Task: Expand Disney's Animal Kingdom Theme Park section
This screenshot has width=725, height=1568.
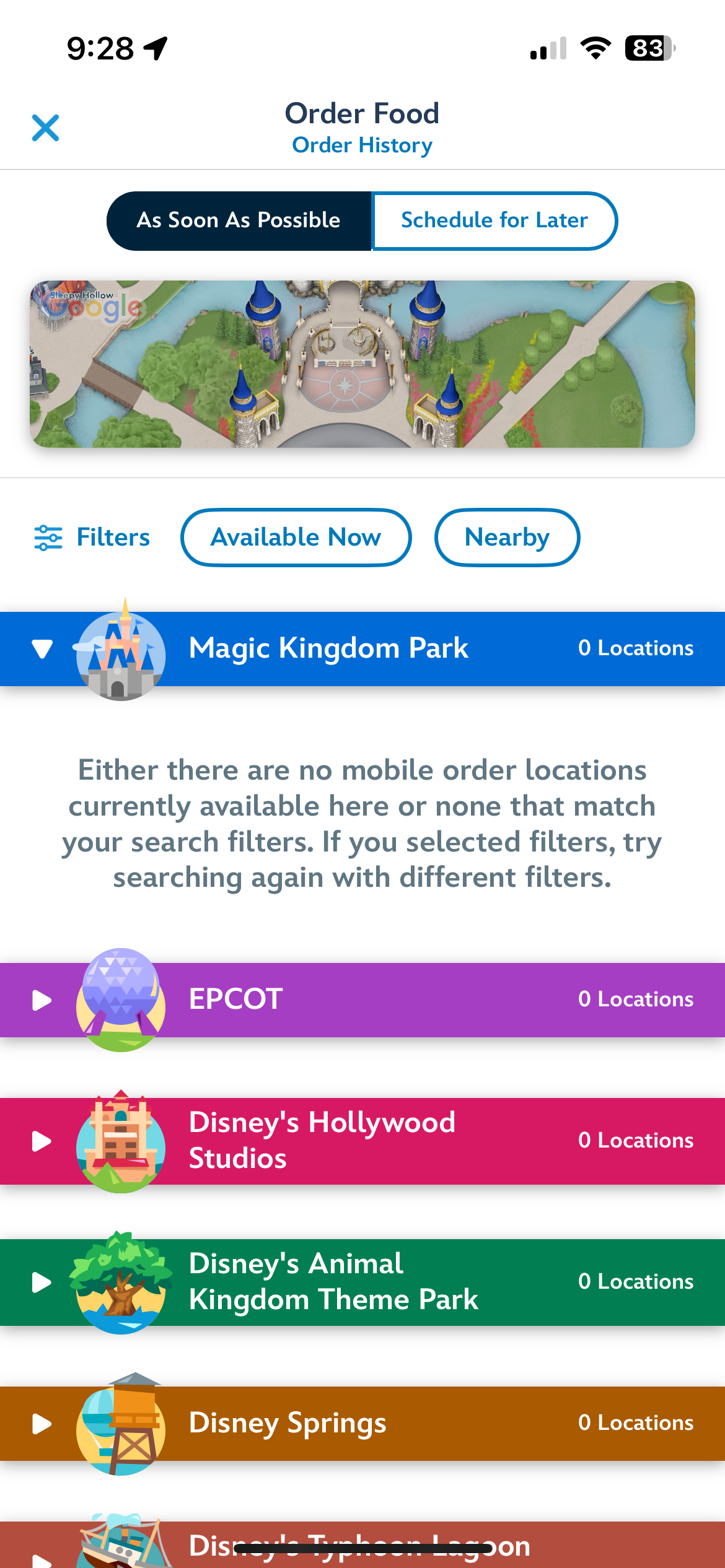Action: click(42, 1282)
